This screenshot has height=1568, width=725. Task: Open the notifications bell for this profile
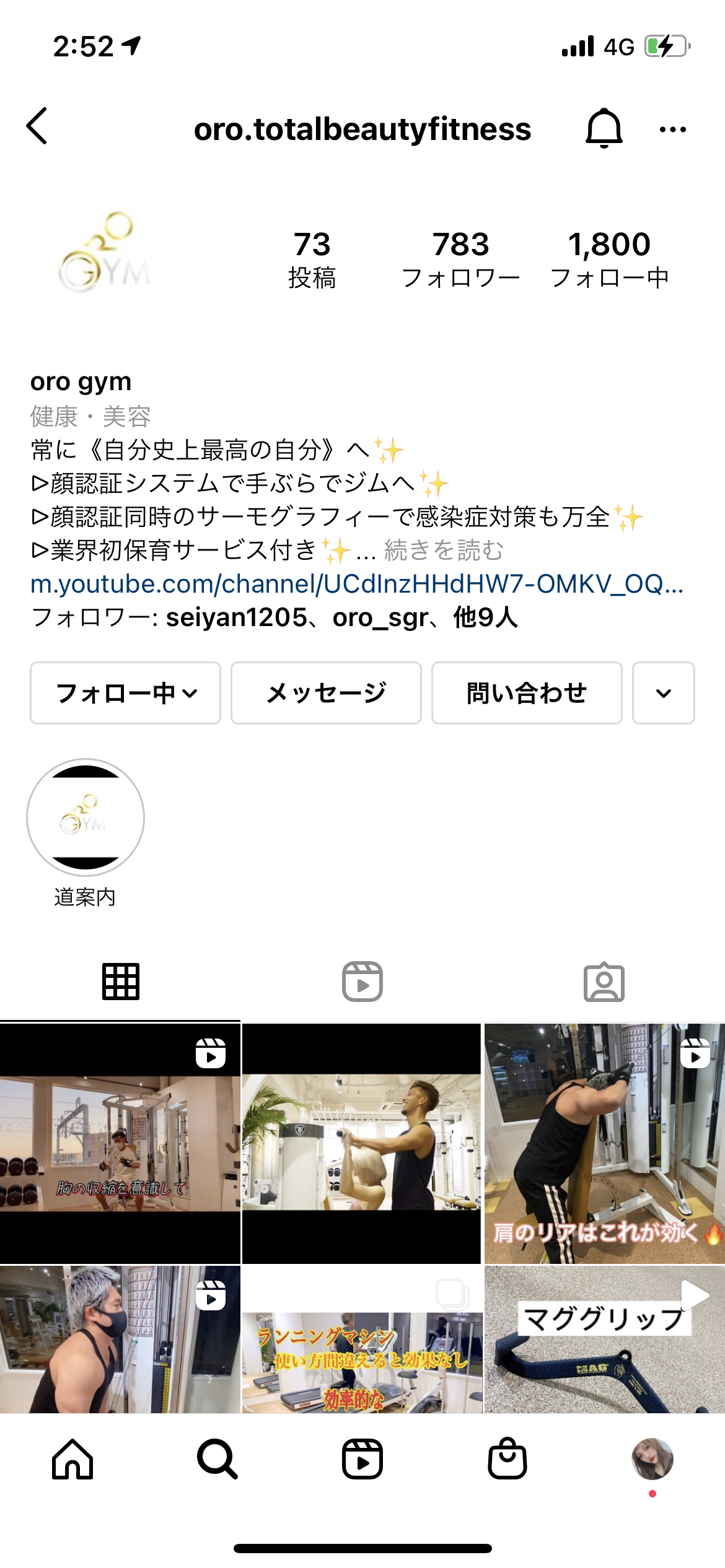604,128
